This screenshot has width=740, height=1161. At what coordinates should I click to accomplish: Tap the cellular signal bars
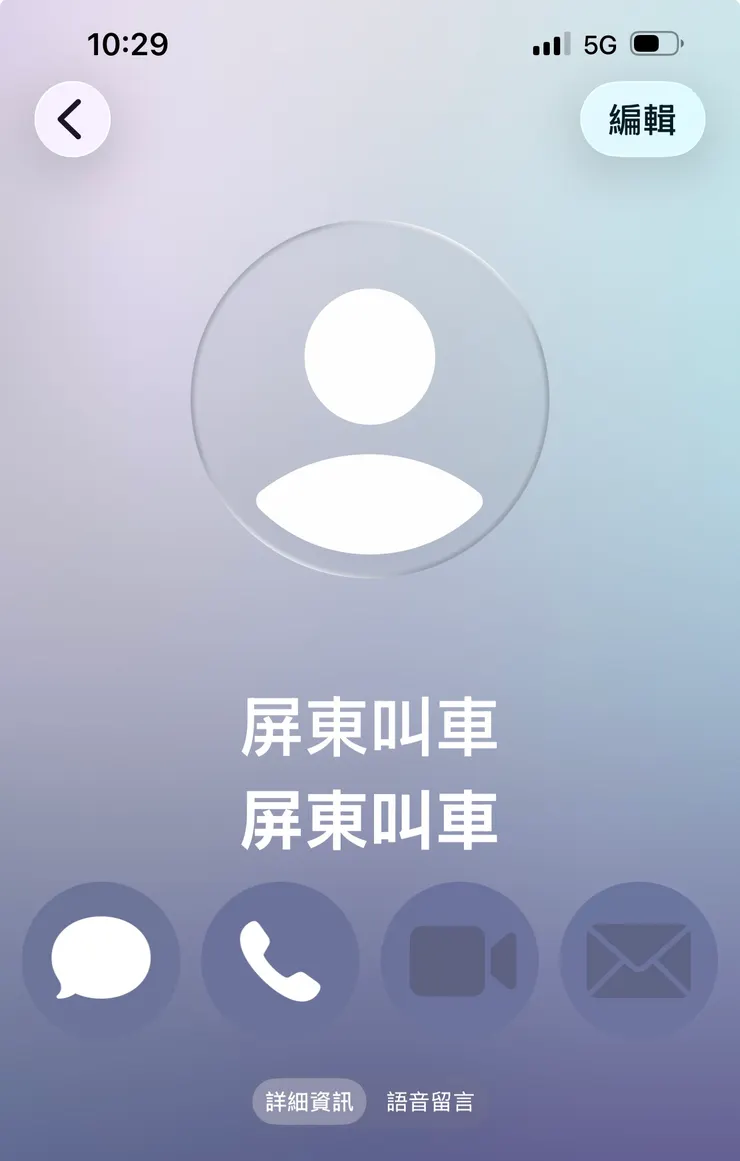[x=549, y=44]
